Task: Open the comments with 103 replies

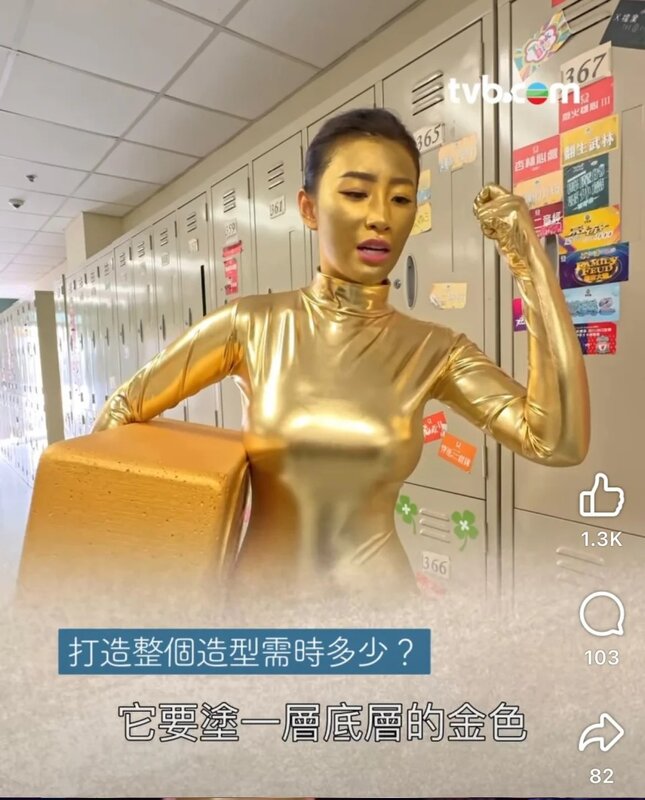Action: [601, 615]
